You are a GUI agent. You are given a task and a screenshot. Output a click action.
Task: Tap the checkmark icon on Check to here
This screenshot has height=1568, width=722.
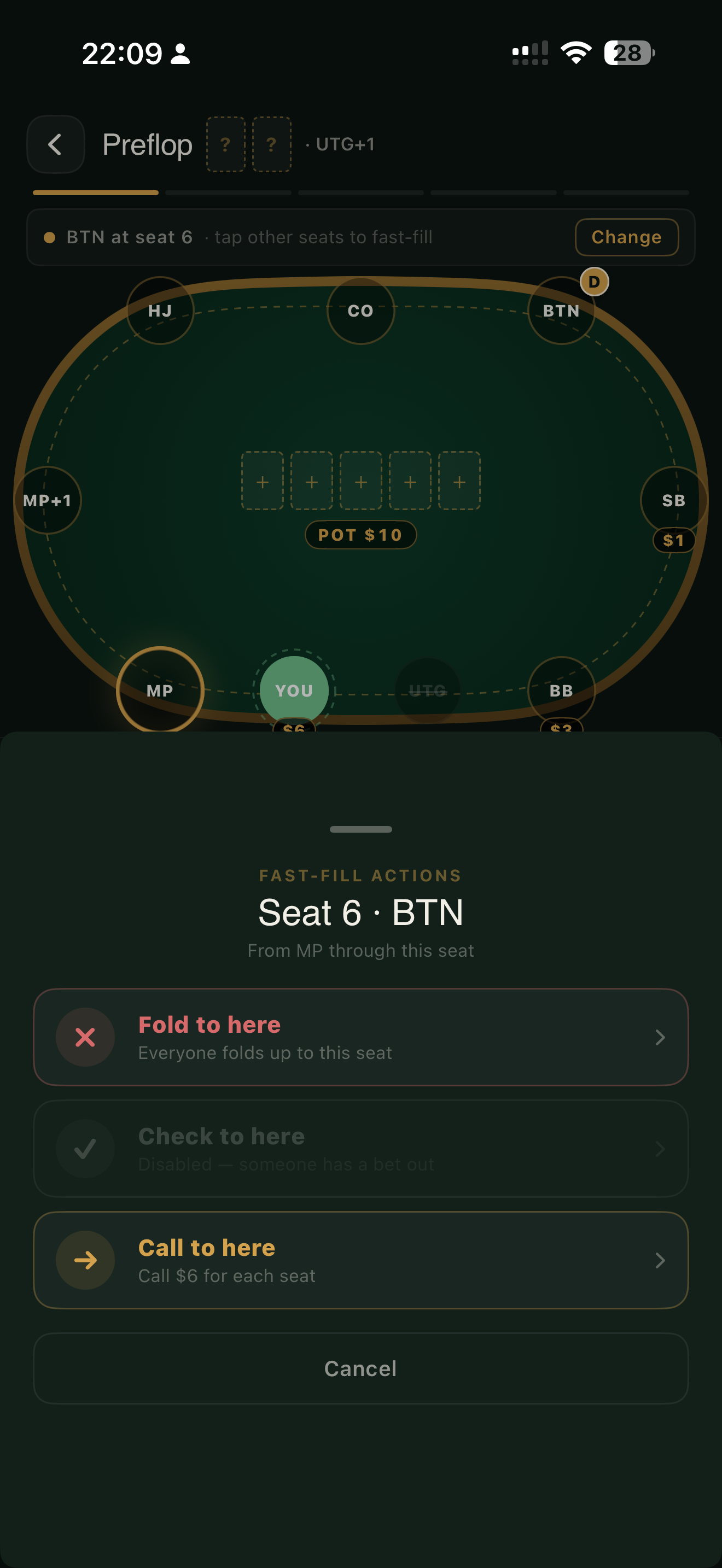85,1149
